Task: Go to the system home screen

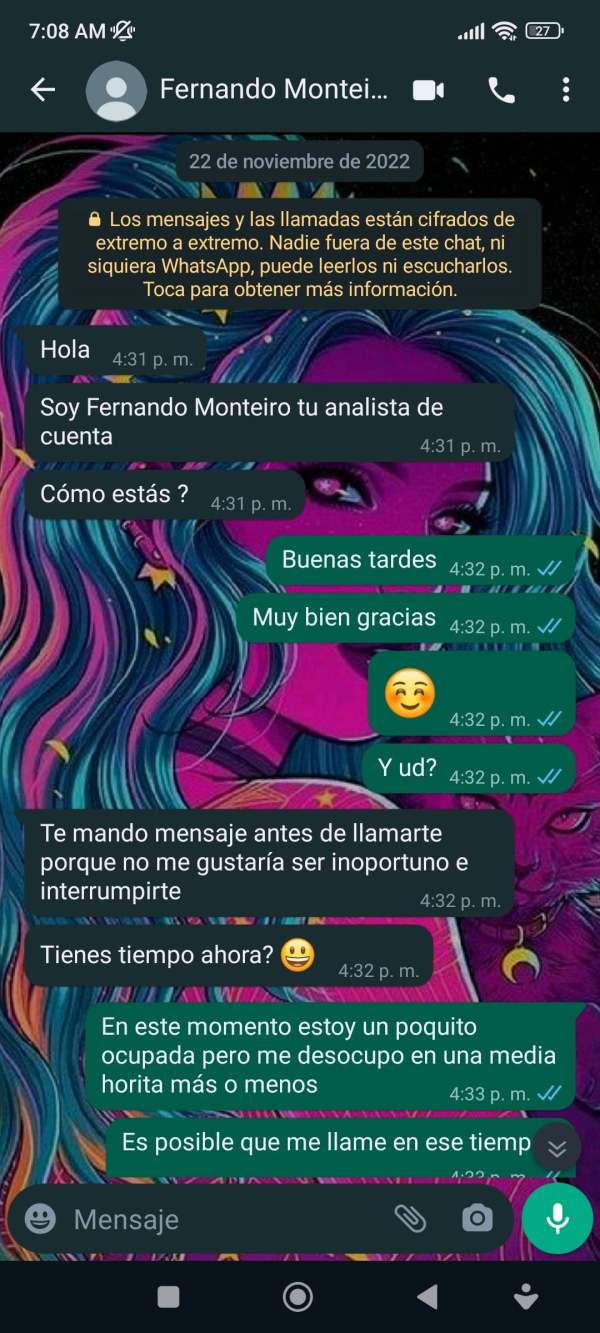Action: [298, 1297]
